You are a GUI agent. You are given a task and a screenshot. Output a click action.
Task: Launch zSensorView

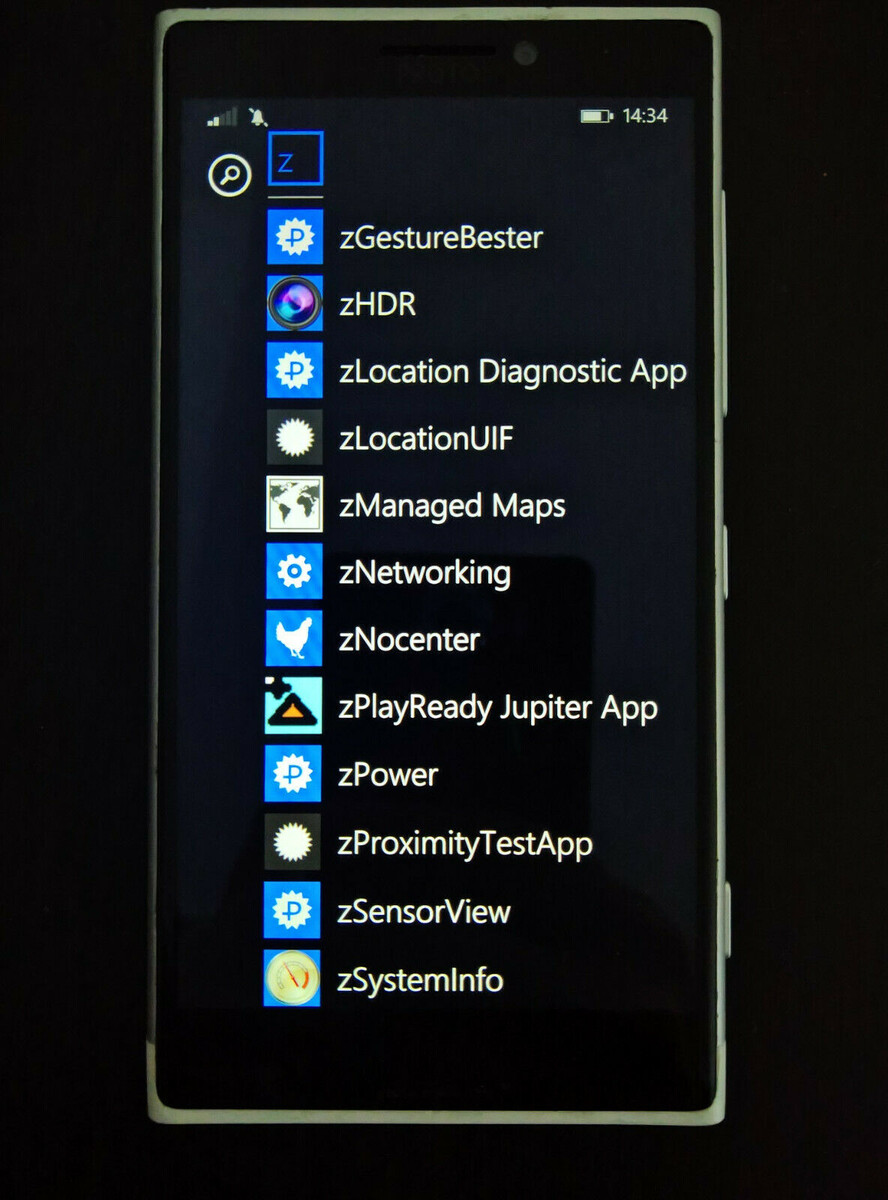(x=423, y=911)
